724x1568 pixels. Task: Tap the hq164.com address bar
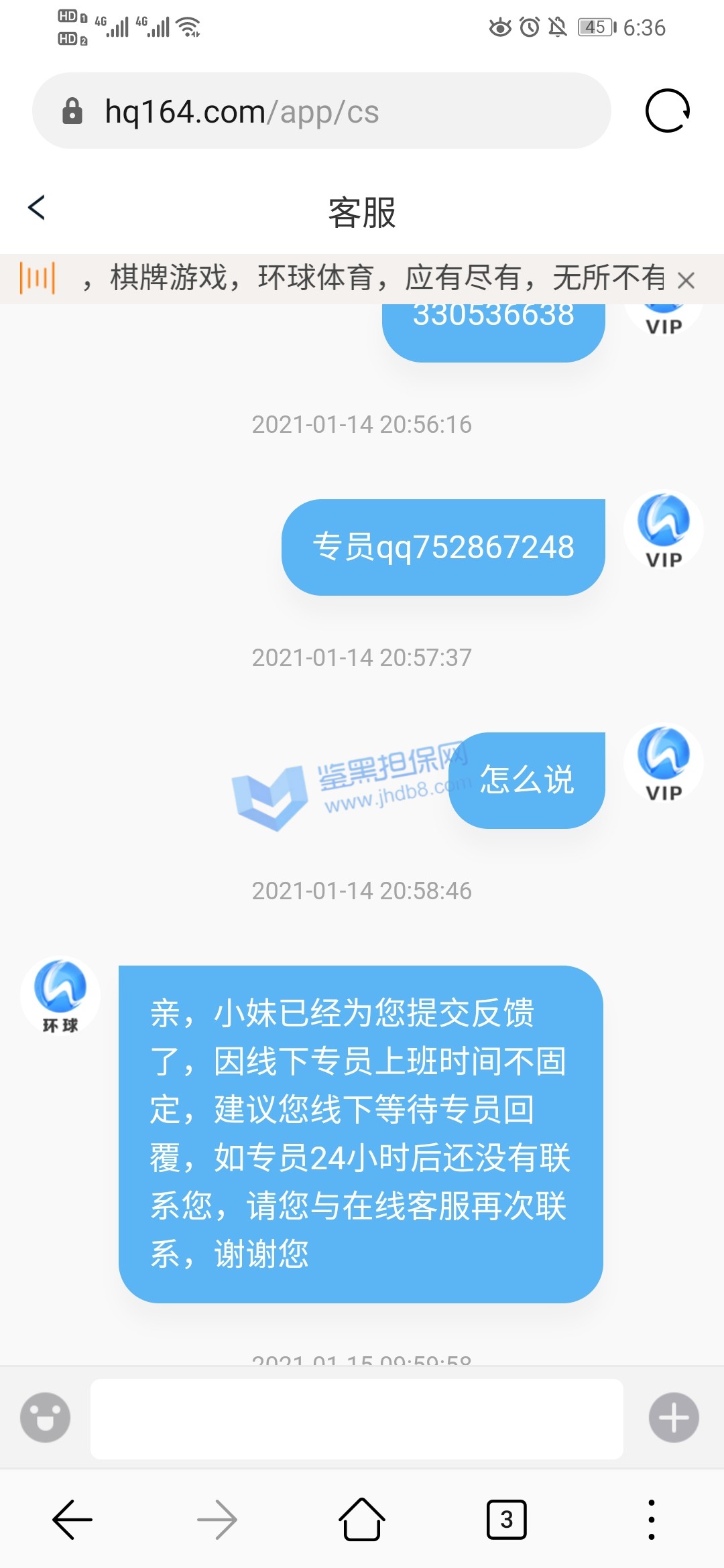[322, 111]
